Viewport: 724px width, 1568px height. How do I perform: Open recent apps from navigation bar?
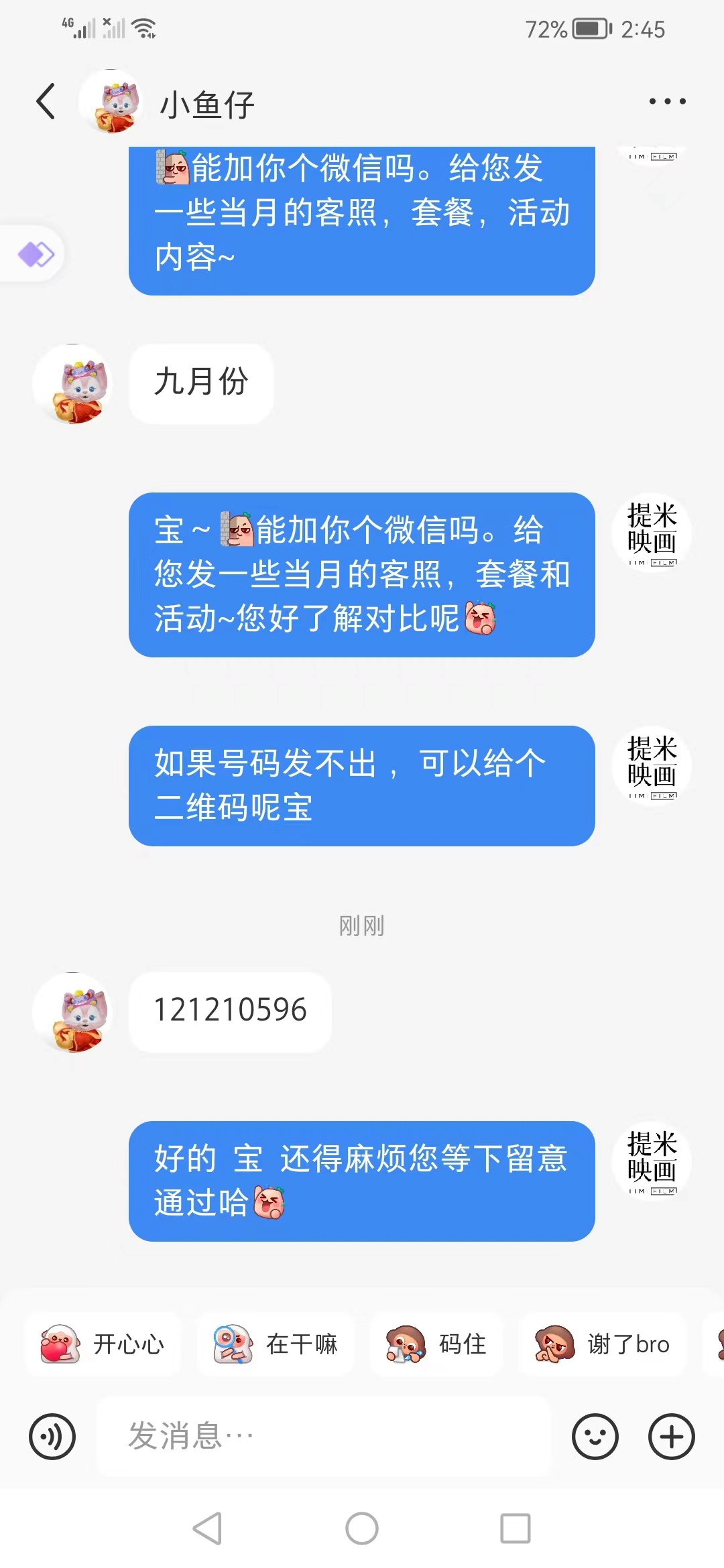click(516, 1529)
